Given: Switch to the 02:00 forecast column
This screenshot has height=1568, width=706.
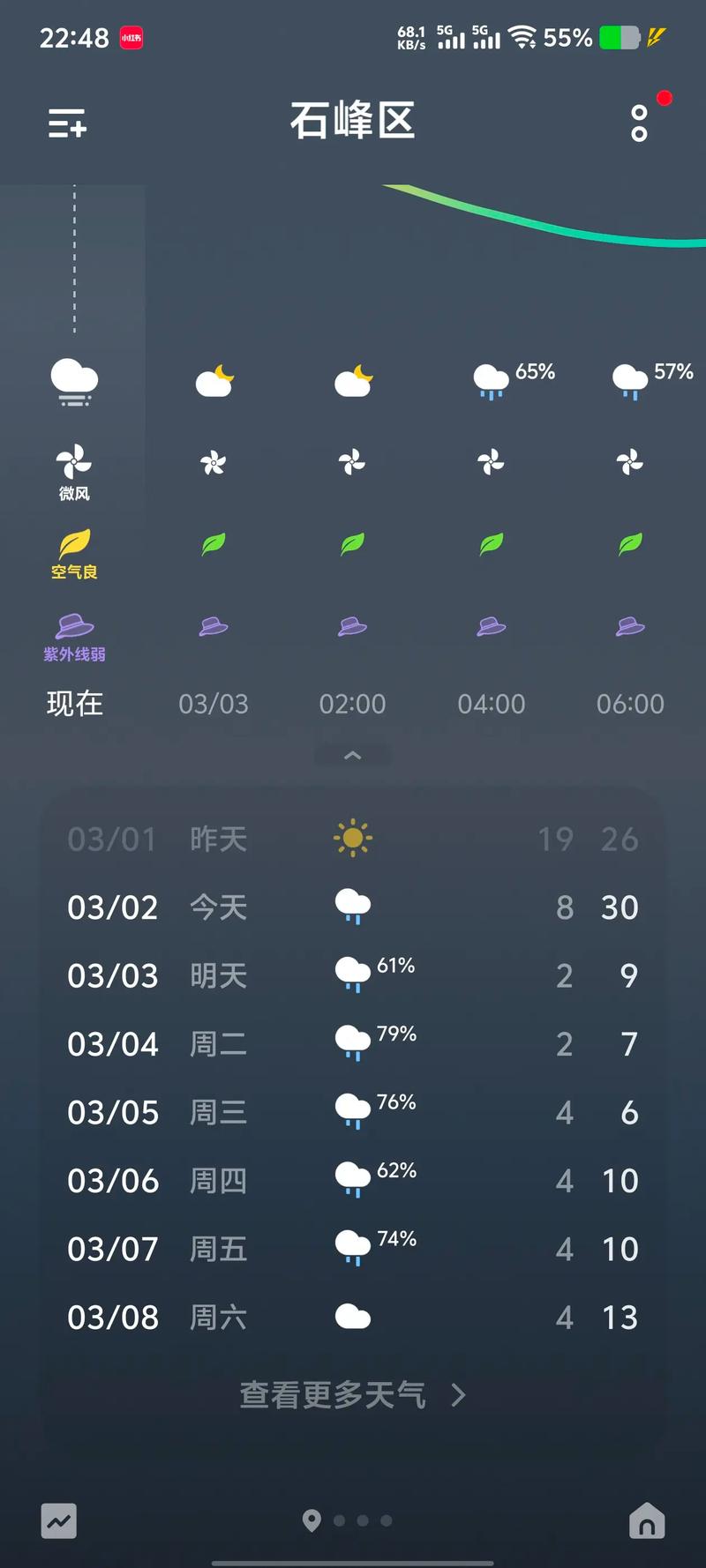Looking at the screenshot, I should tap(352, 704).
